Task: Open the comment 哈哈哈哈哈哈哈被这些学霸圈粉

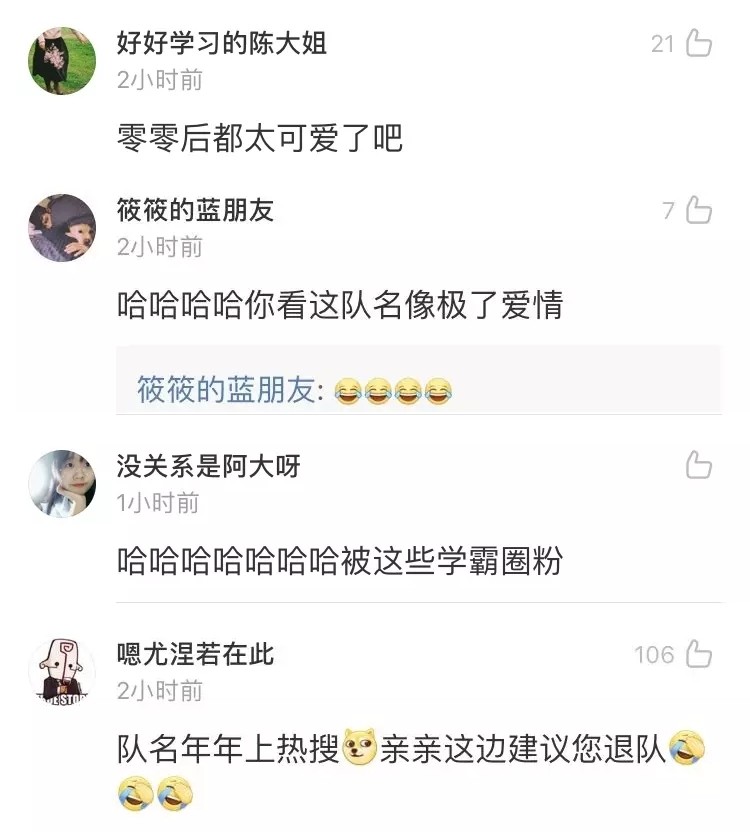Action: (340, 561)
